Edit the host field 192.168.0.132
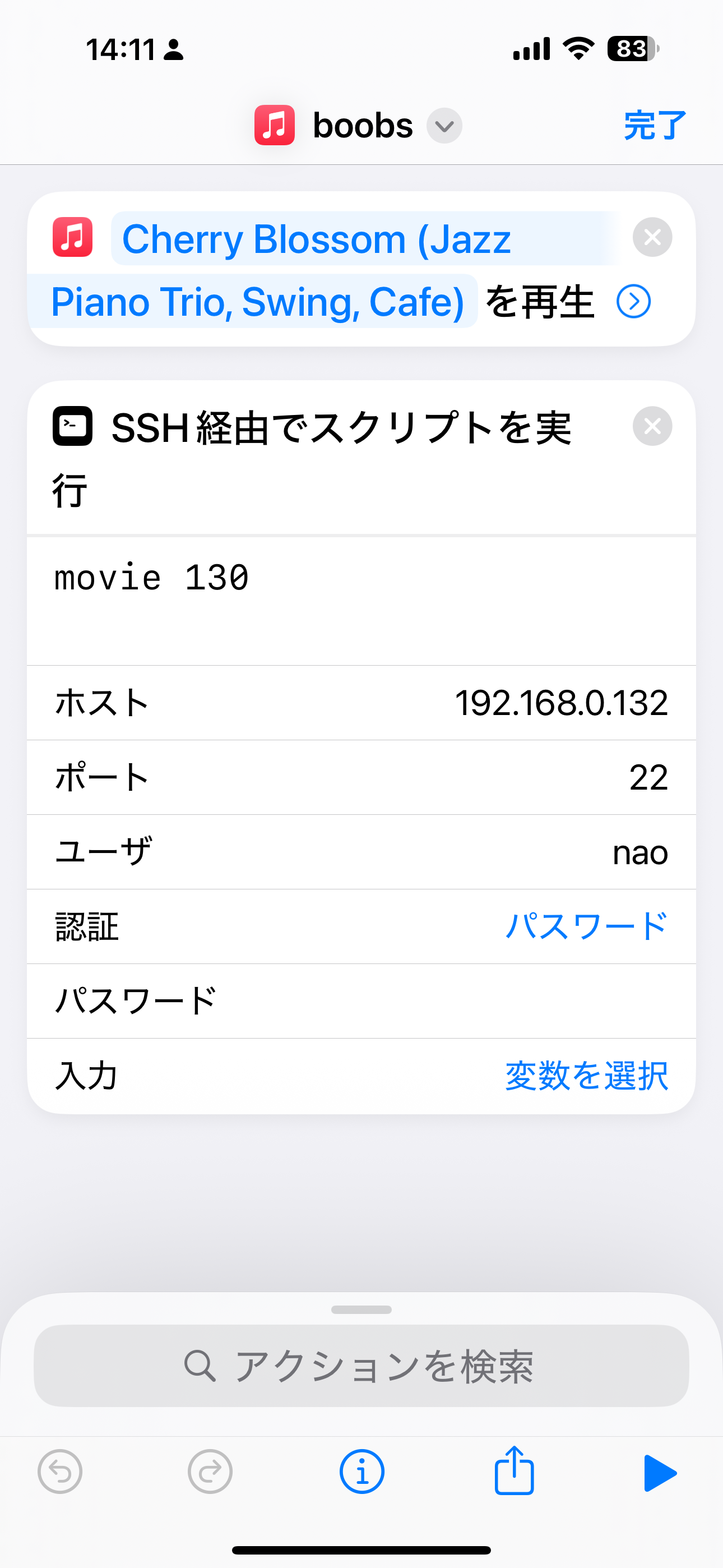Image resolution: width=723 pixels, height=1568 pixels. click(x=560, y=703)
